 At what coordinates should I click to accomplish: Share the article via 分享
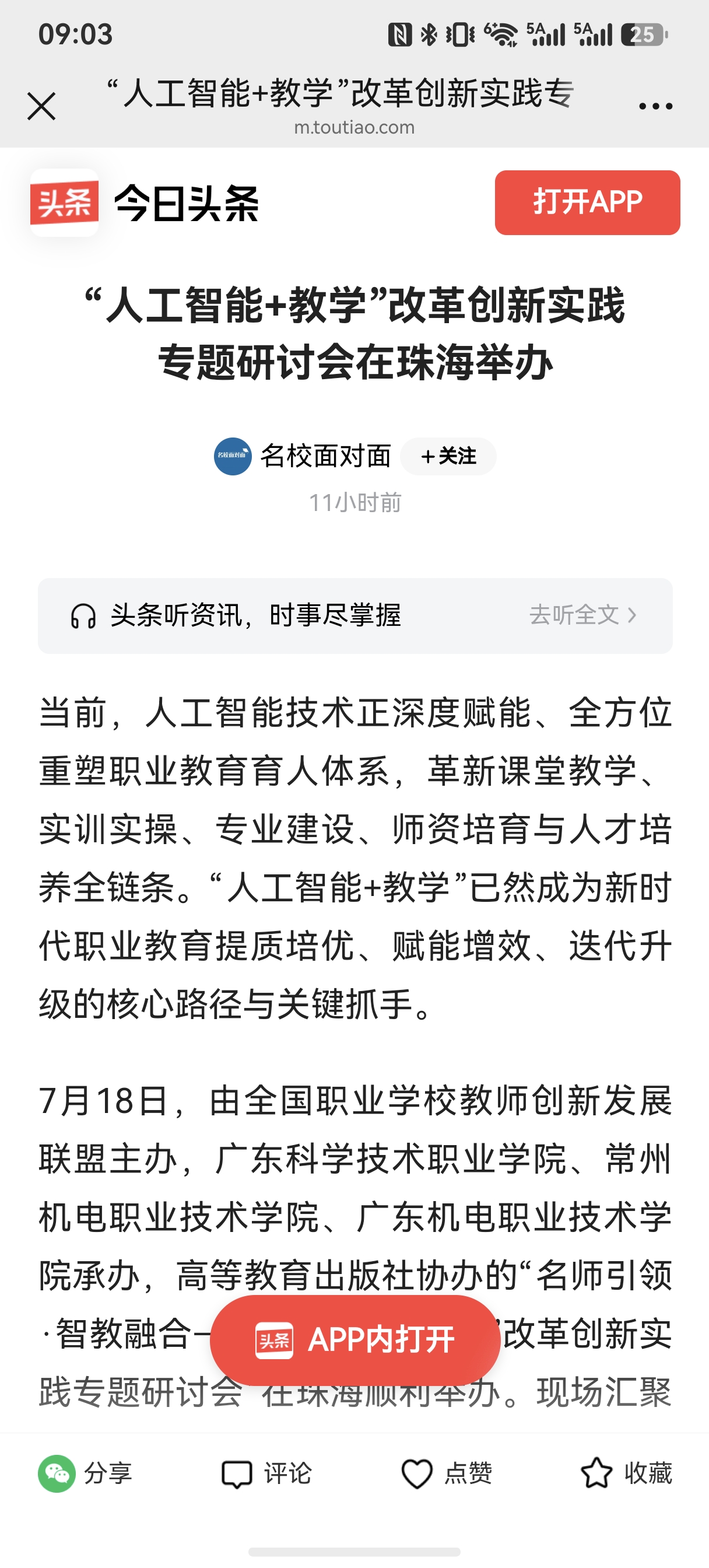point(85,1473)
